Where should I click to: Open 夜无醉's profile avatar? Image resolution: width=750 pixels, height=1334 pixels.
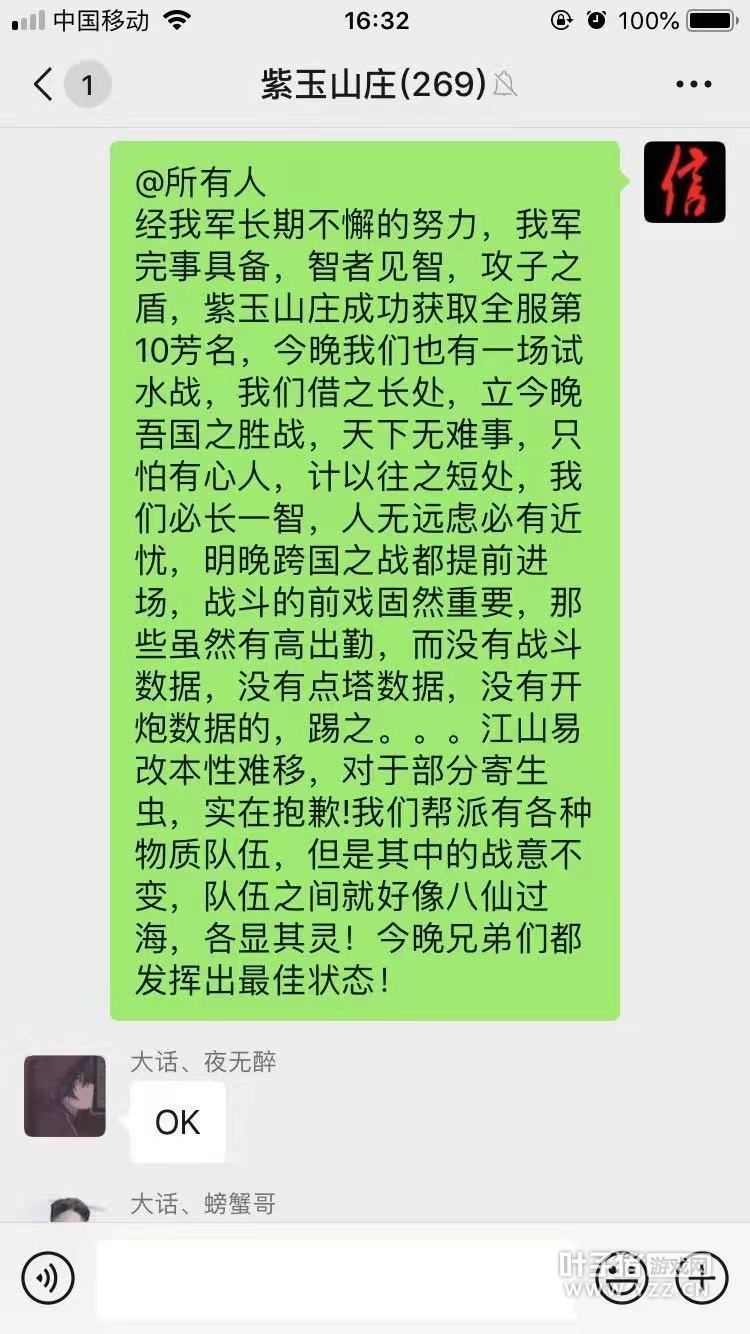[65, 1096]
